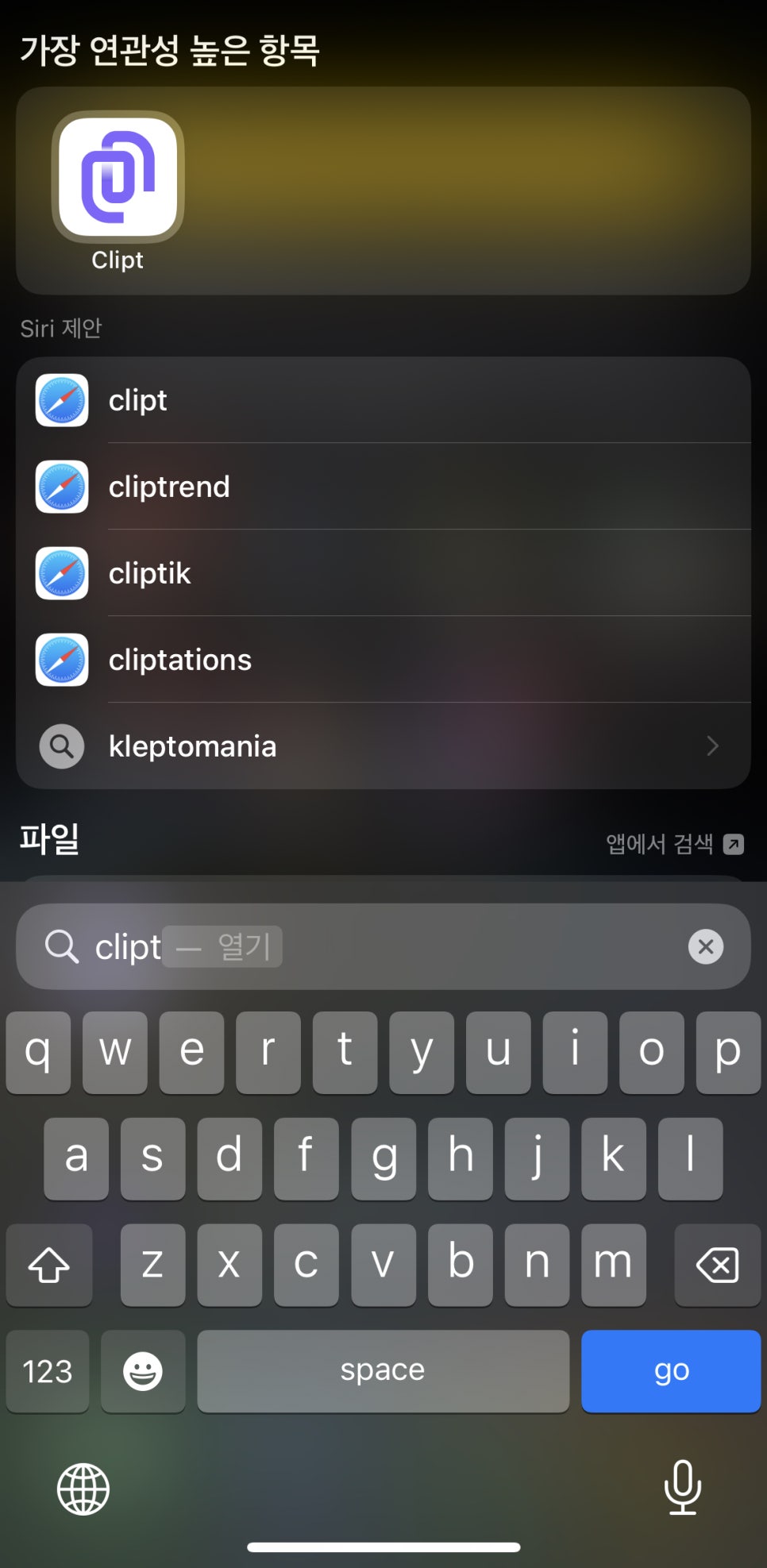This screenshot has width=767, height=1568.
Task: Open the emoji keyboard
Action: (x=143, y=1371)
